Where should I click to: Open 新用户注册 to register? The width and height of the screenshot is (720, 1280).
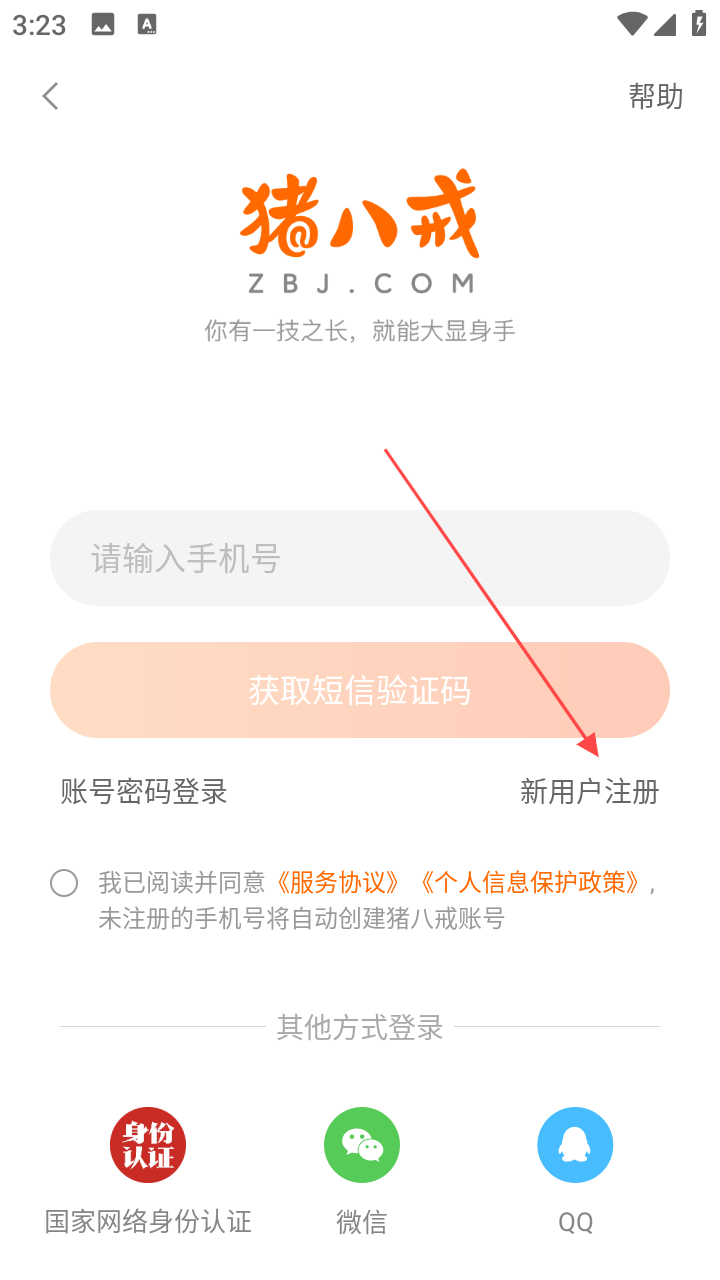tap(590, 792)
